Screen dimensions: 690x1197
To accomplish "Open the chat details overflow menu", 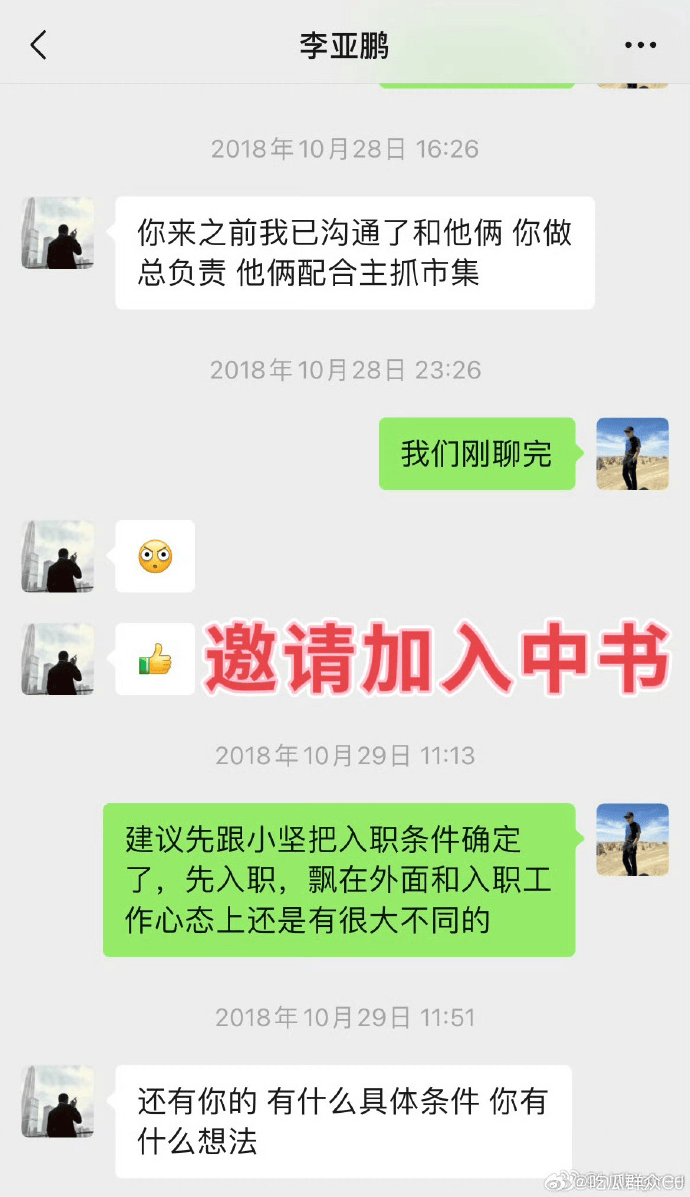I will [x=640, y=46].
